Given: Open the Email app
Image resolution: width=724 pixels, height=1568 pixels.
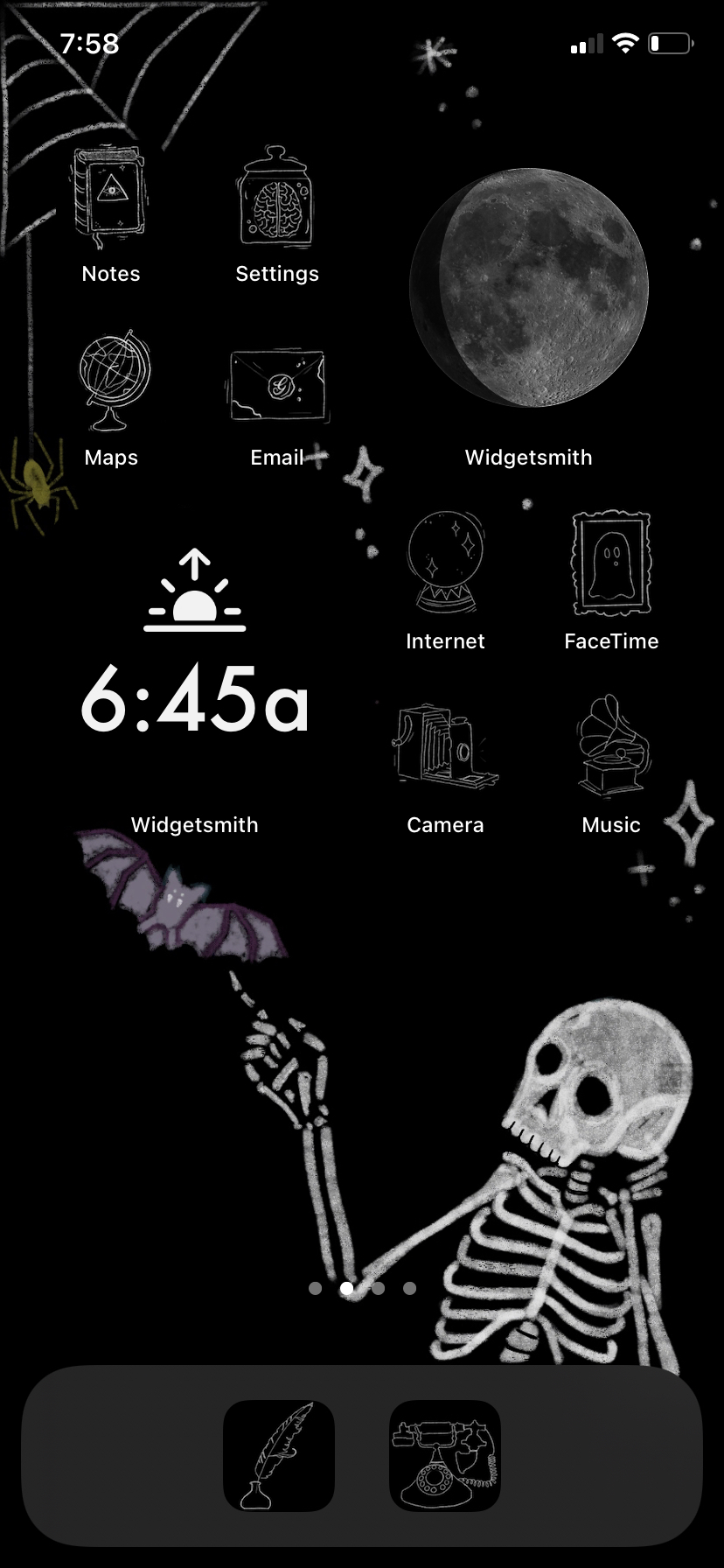Looking at the screenshot, I should click(276, 385).
